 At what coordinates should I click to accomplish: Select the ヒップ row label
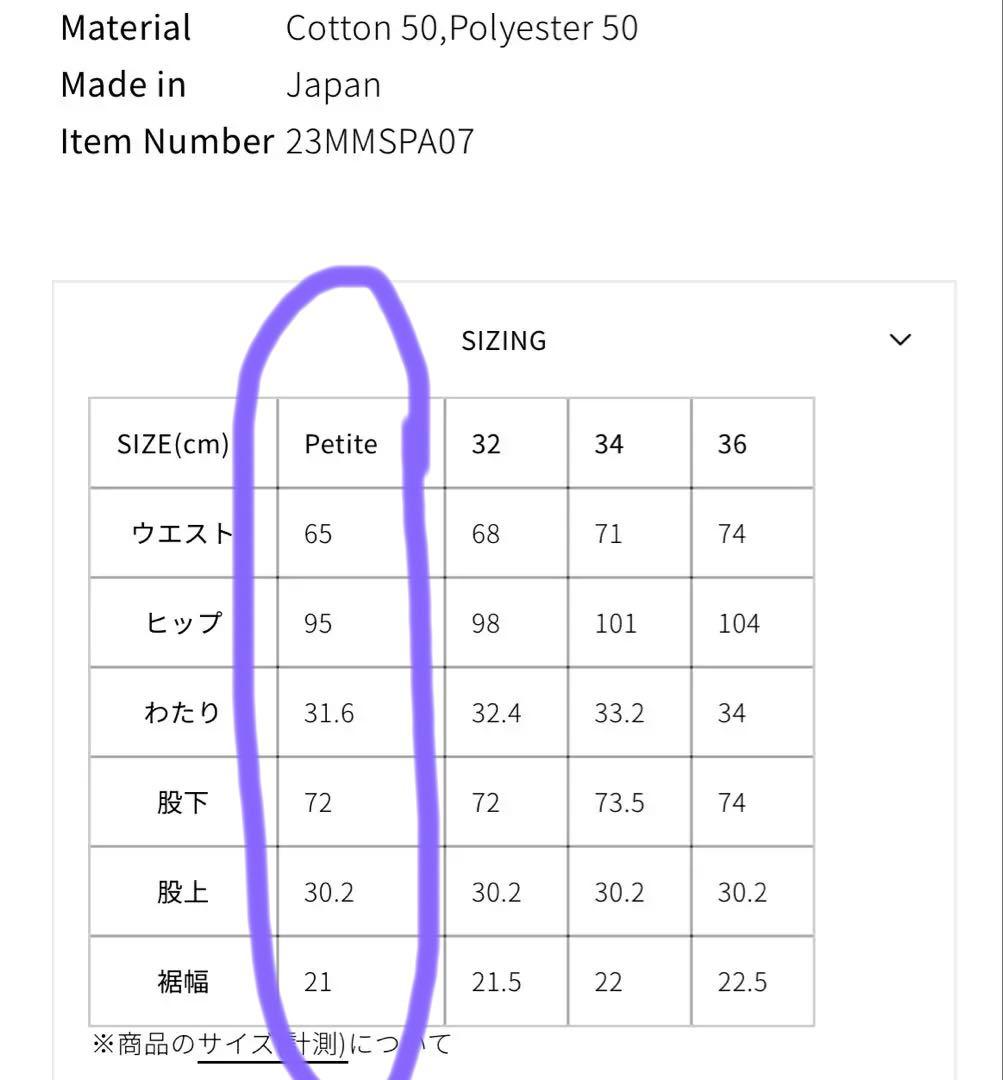click(175, 622)
